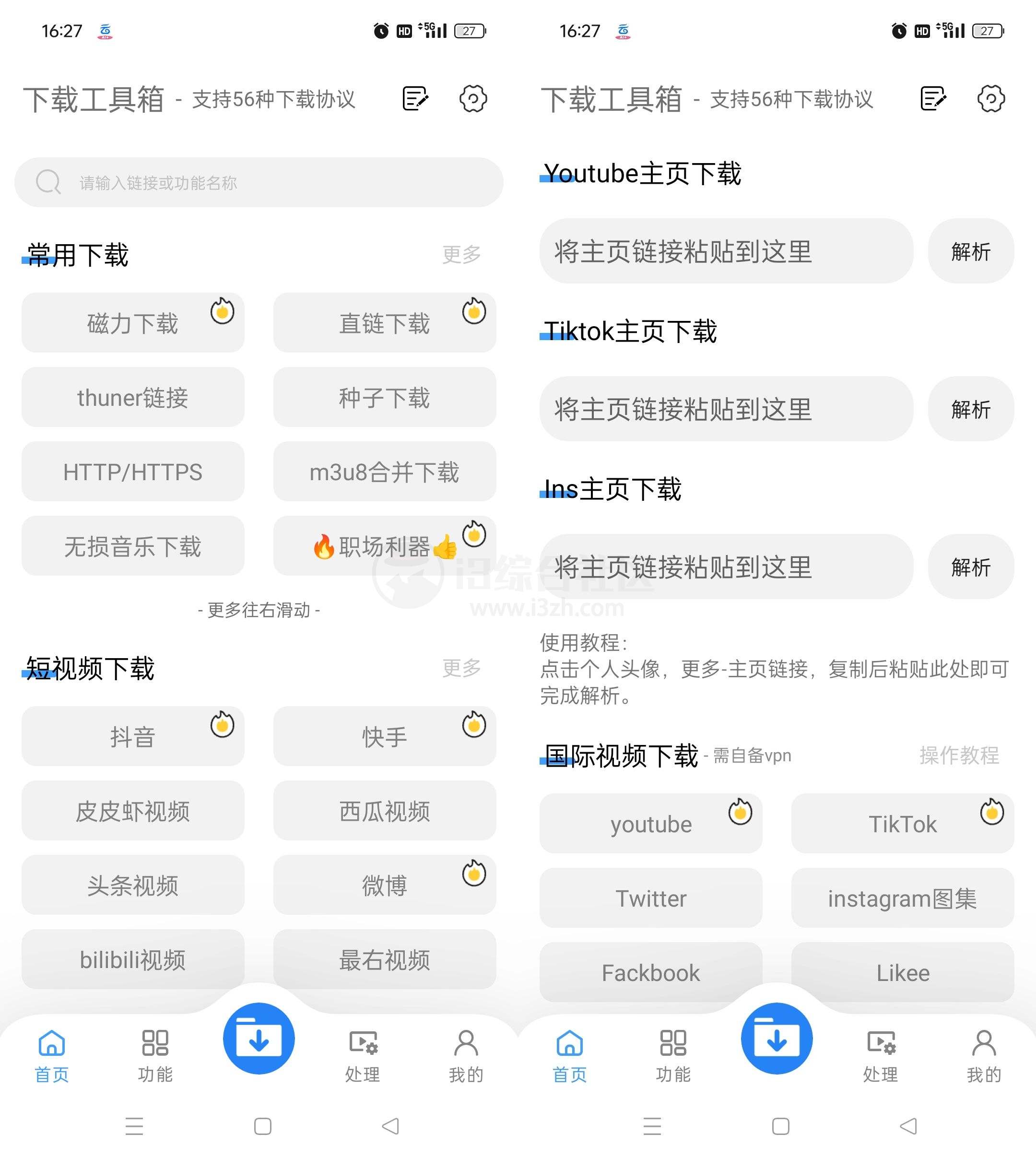Image resolution: width=1036 pixels, height=1158 pixels.
Task: Tap 解析 beside Ins homepage input
Action: (971, 567)
